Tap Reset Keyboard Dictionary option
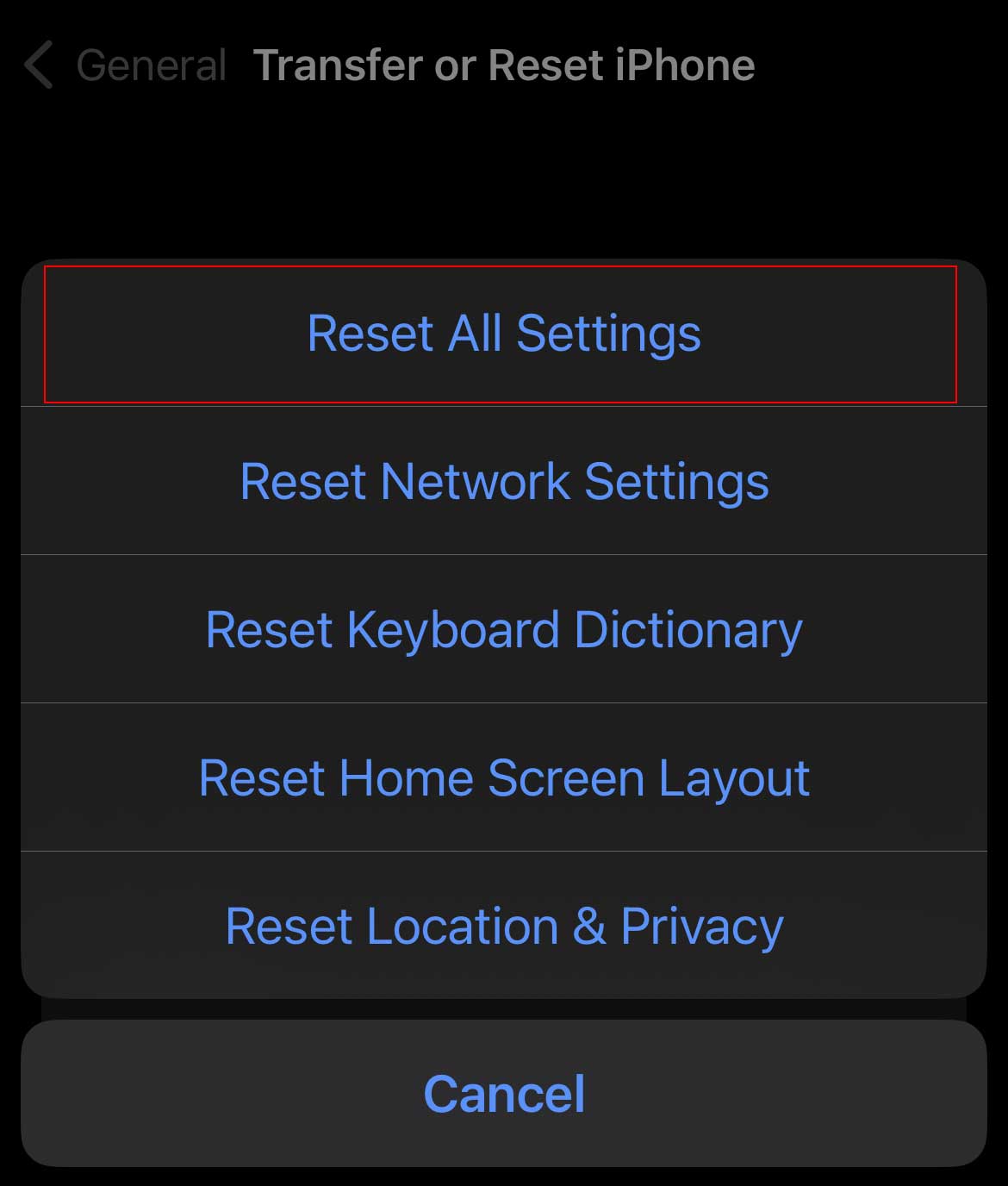The width and height of the screenshot is (1008, 1186). [x=503, y=629]
